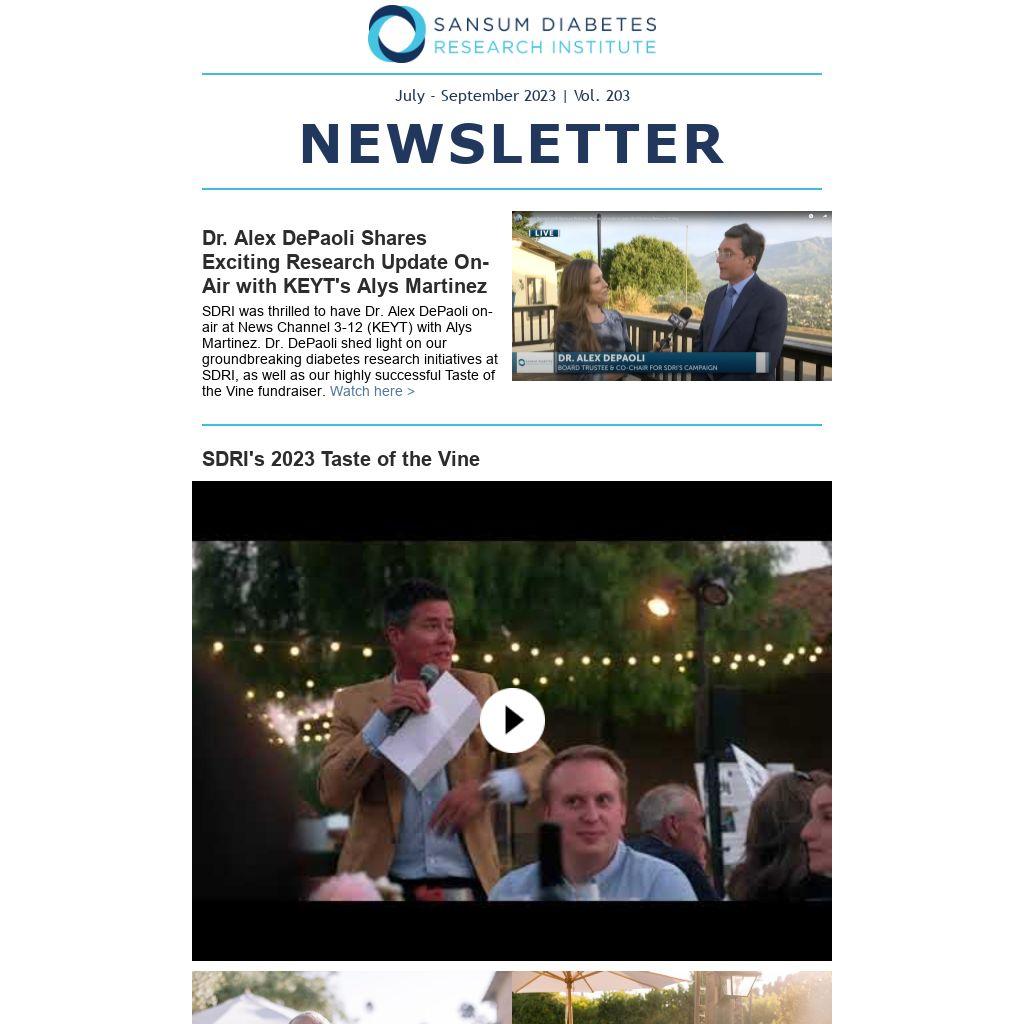
Task: Open the 'Watch here >' link
Action: [372, 391]
